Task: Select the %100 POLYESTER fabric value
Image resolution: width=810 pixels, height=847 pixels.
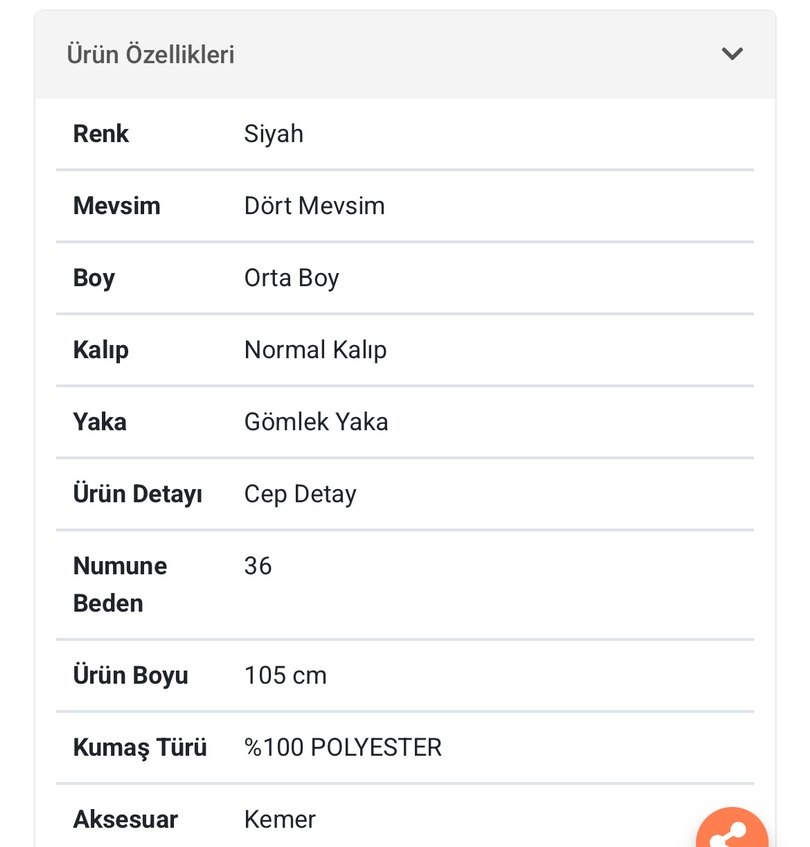Action: tap(341, 746)
